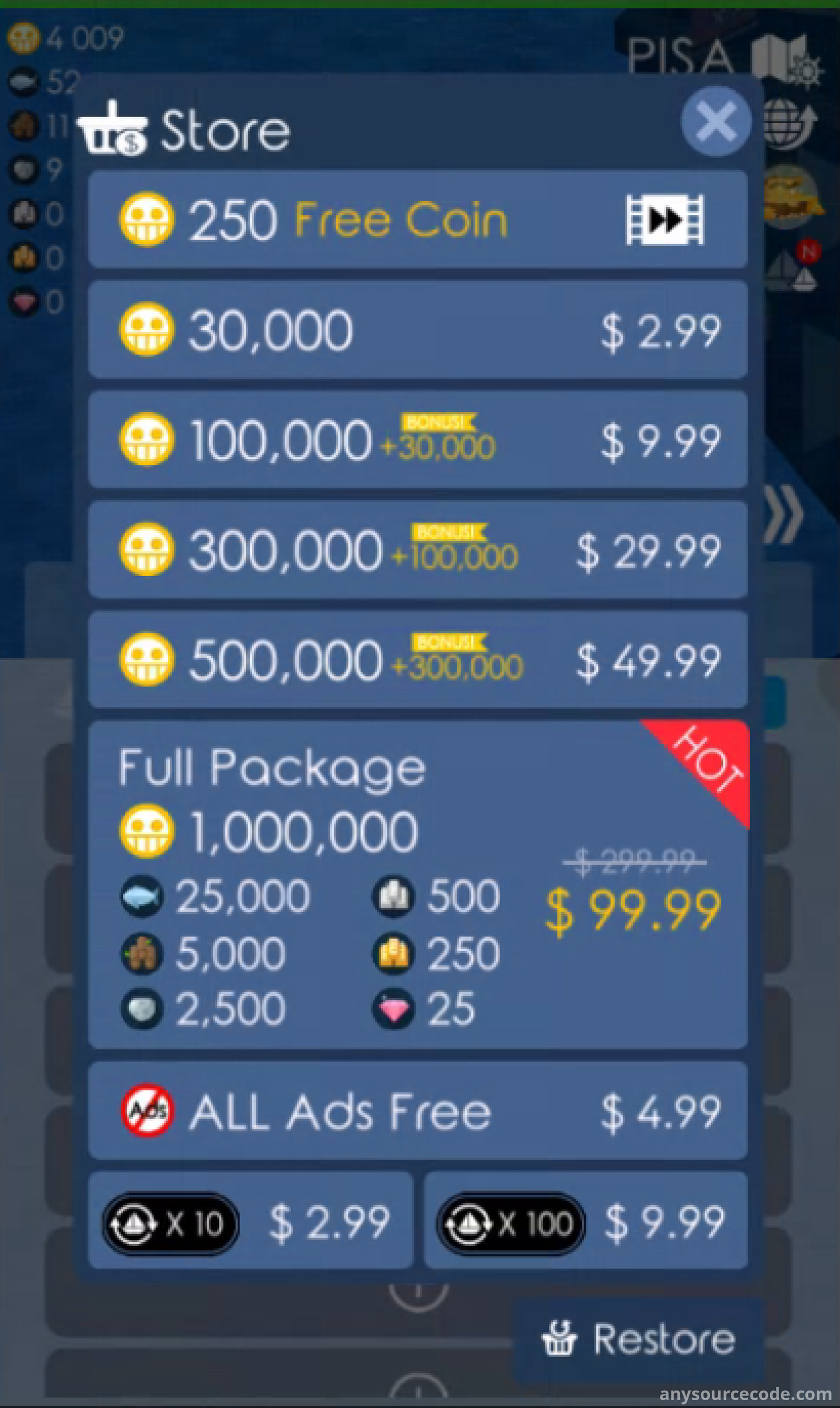Buy 30,000 coins for $2.99
The image size is (840, 1408).
click(x=418, y=329)
